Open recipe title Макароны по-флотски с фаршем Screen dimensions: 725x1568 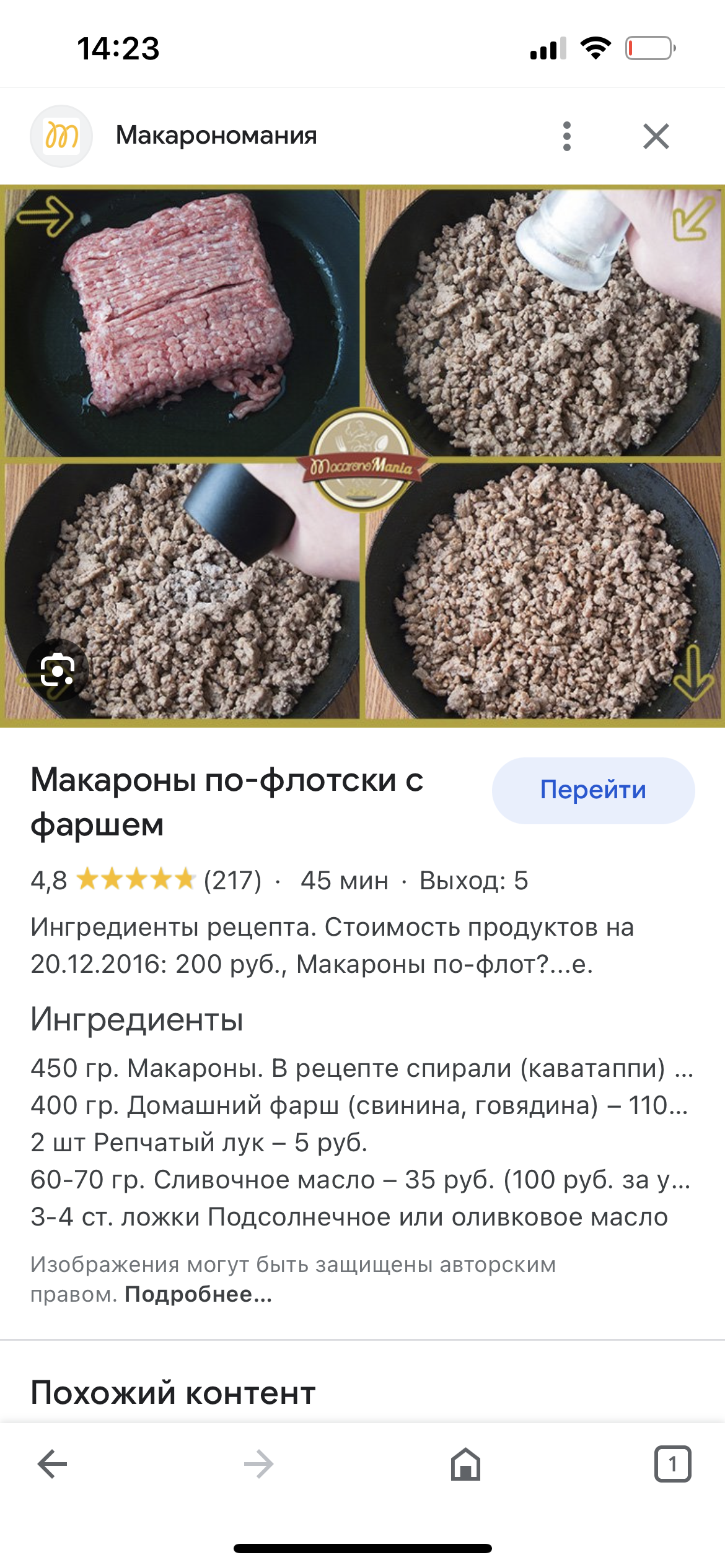coord(227,801)
